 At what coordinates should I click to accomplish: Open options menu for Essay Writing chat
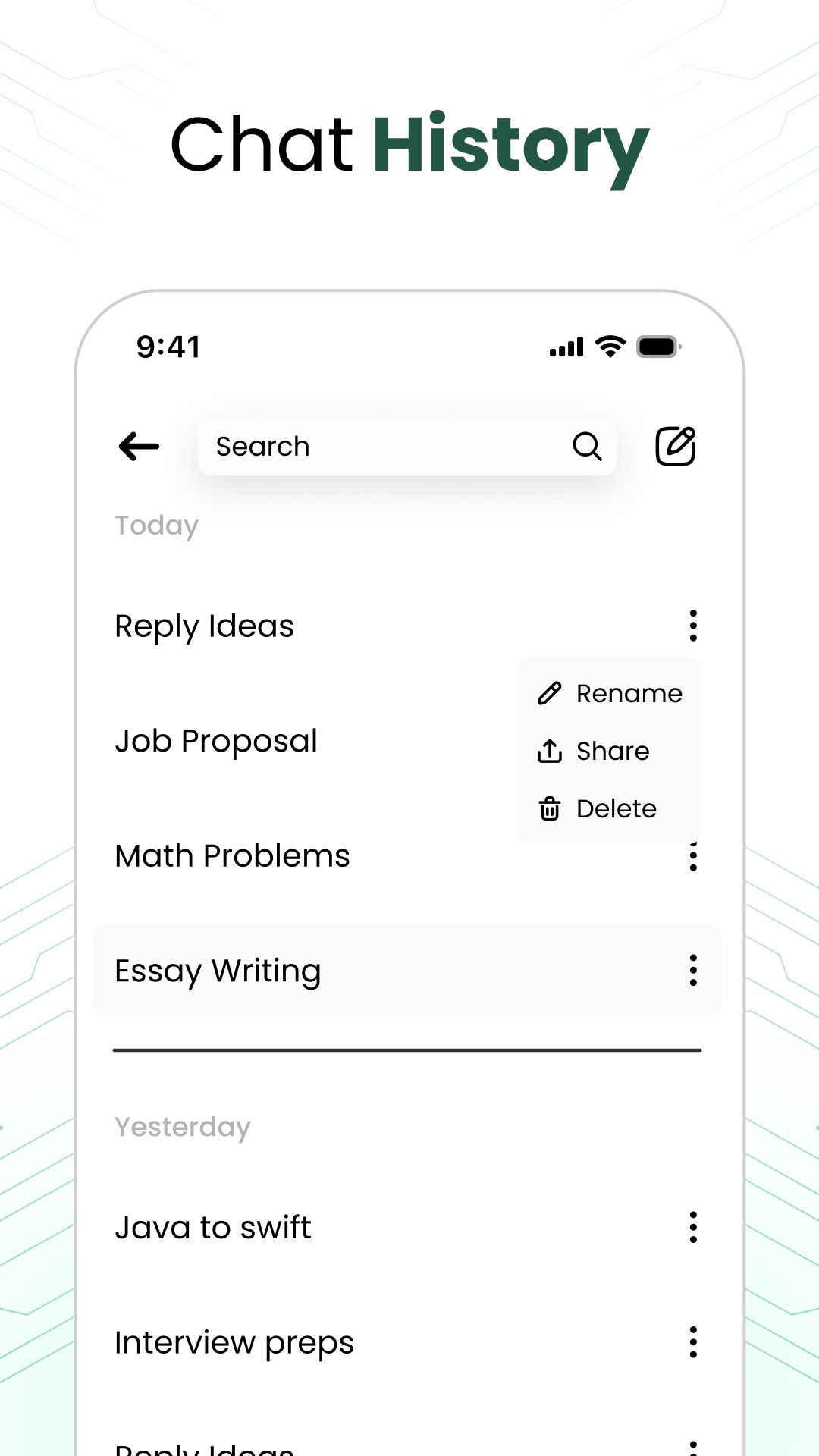[692, 971]
